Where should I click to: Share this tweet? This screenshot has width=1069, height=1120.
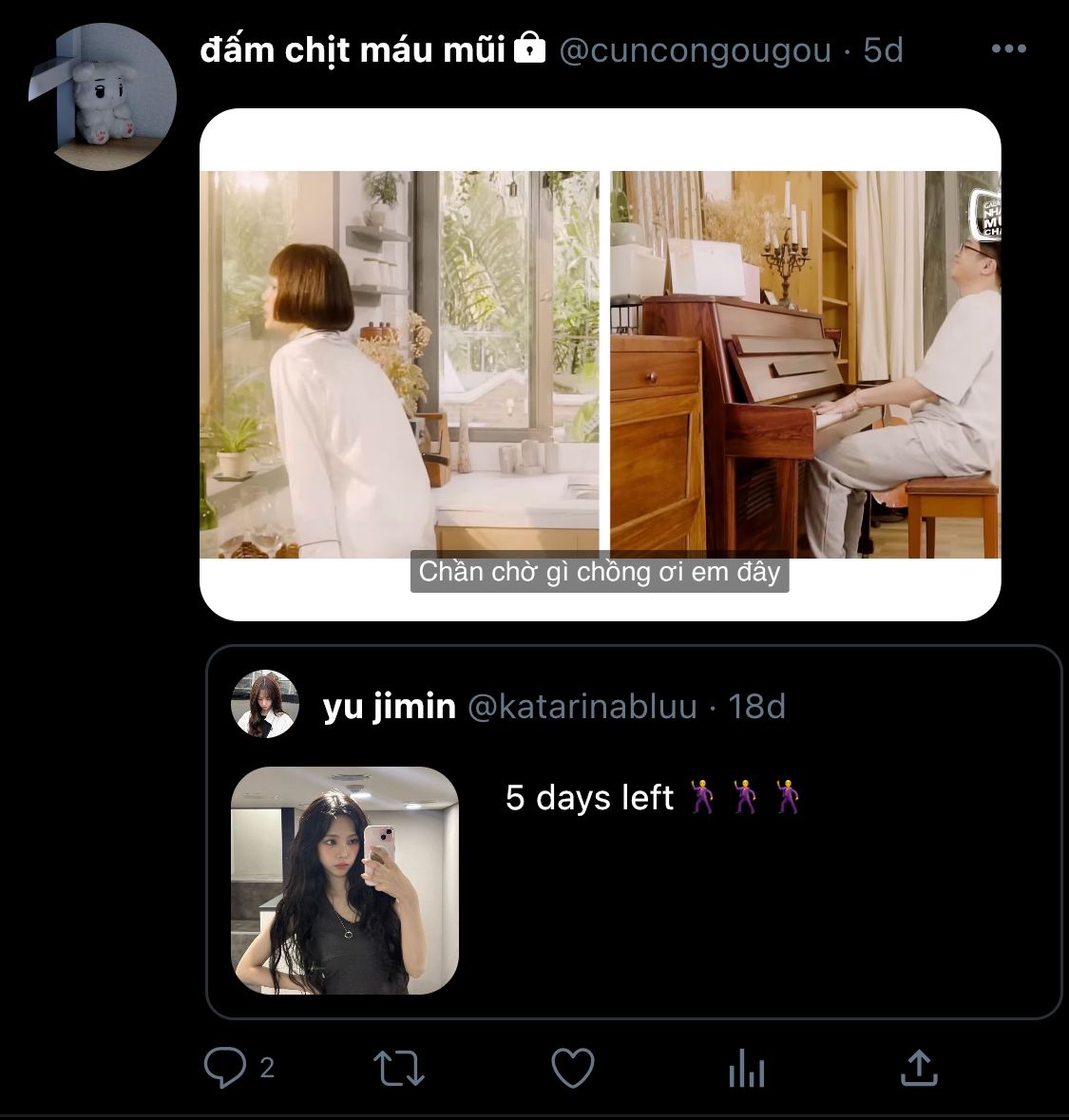click(918, 1069)
